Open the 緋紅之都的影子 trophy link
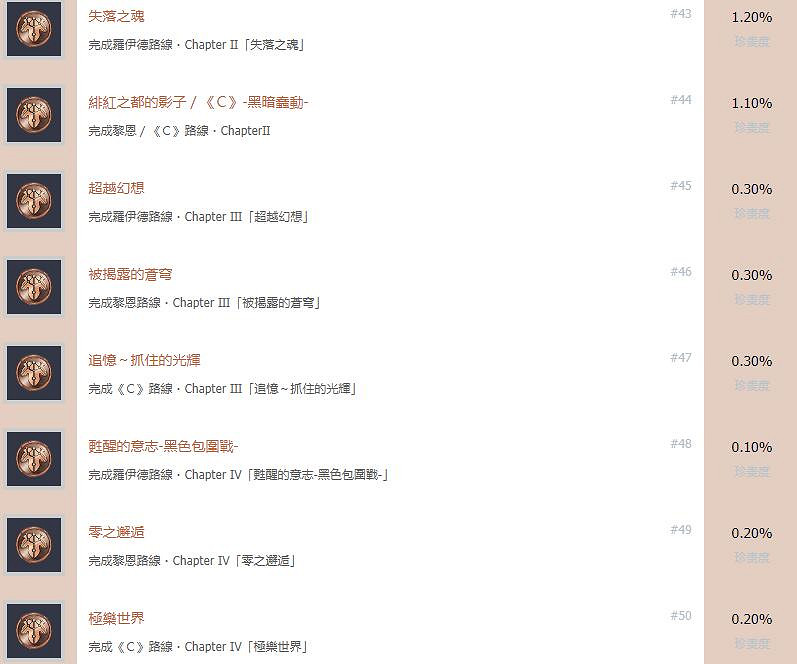Viewport: 797px width, 664px height. pyautogui.click(x=197, y=102)
